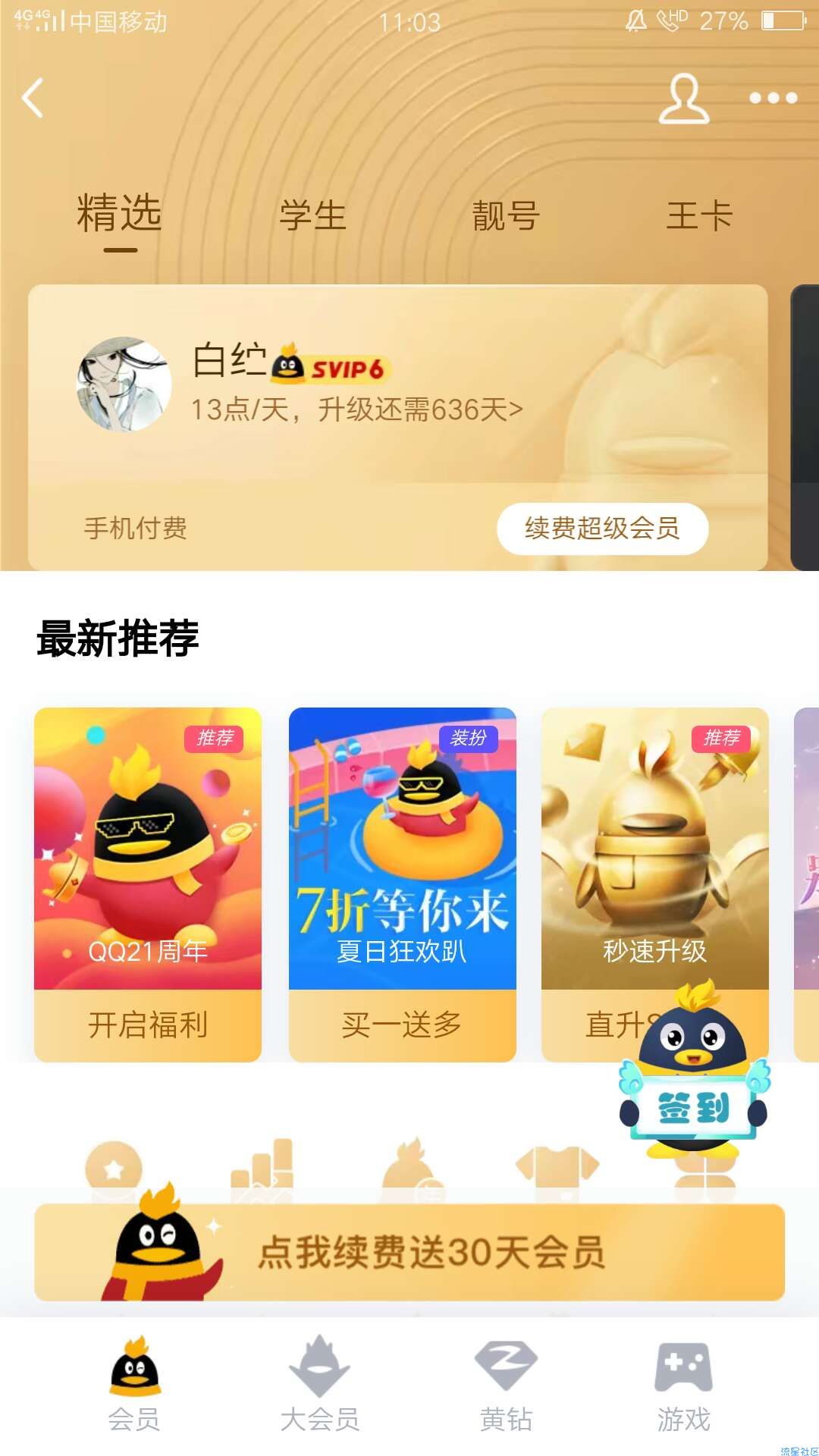Switch to the 会员 bottom tab
Image resolution: width=819 pixels, height=1456 pixels.
click(x=135, y=1384)
